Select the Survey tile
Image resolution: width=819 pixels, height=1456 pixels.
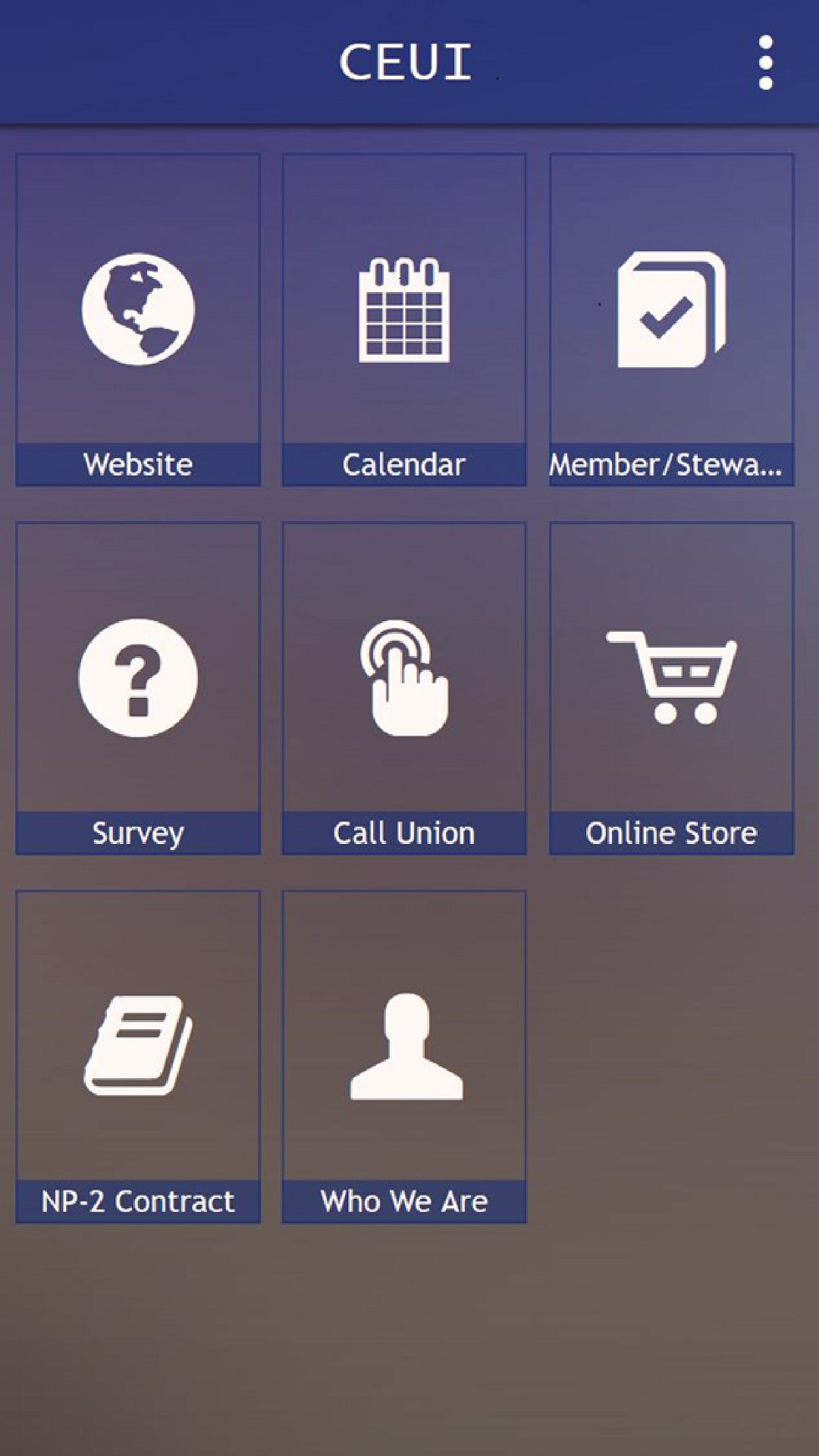click(x=137, y=686)
